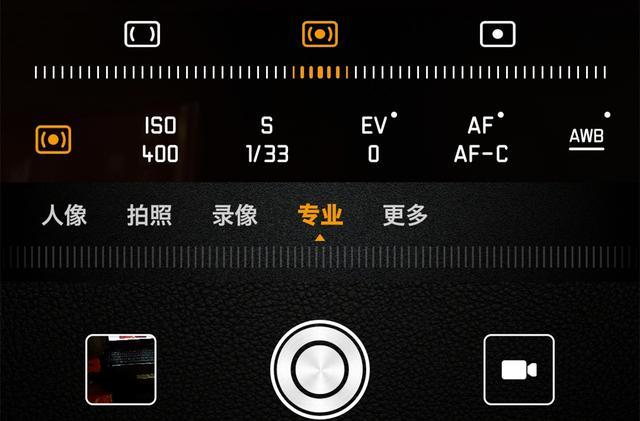640x421 pixels.
Task: Switch to 录像 video mode
Action: pyautogui.click(x=235, y=215)
